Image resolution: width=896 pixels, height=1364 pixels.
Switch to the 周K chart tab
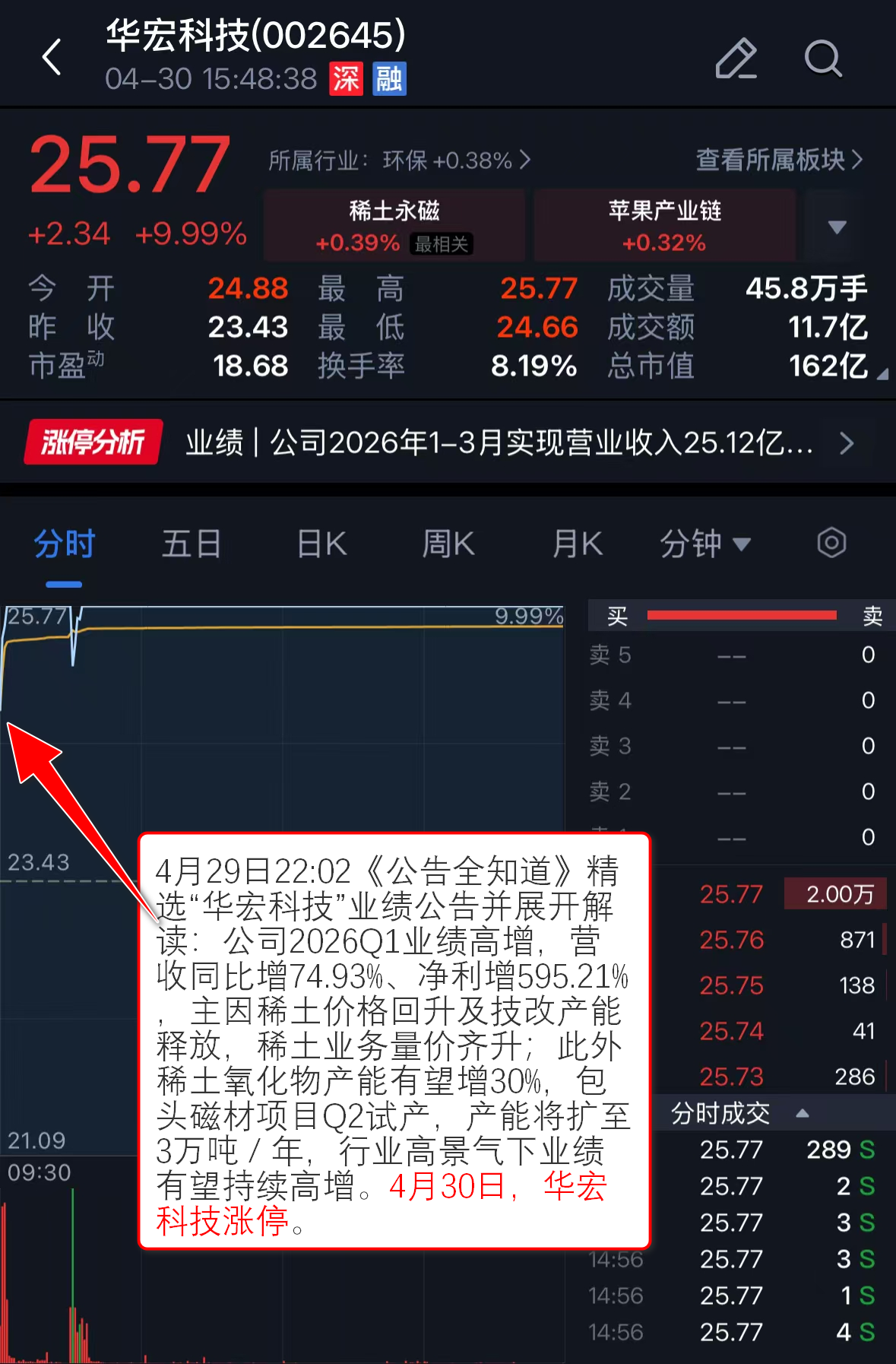tap(448, 544)
